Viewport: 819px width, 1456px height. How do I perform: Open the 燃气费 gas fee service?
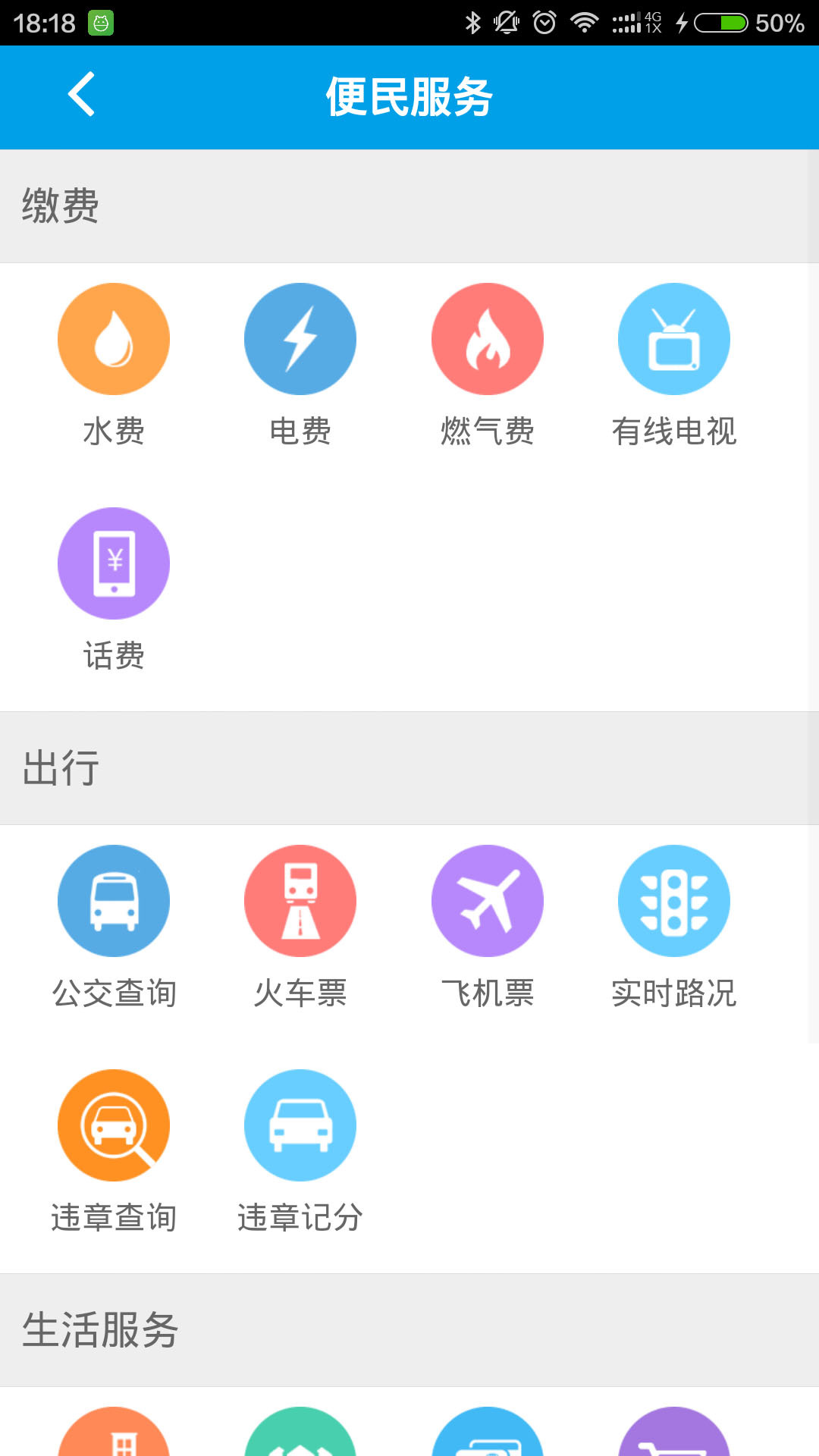click(x=488, y=339)
